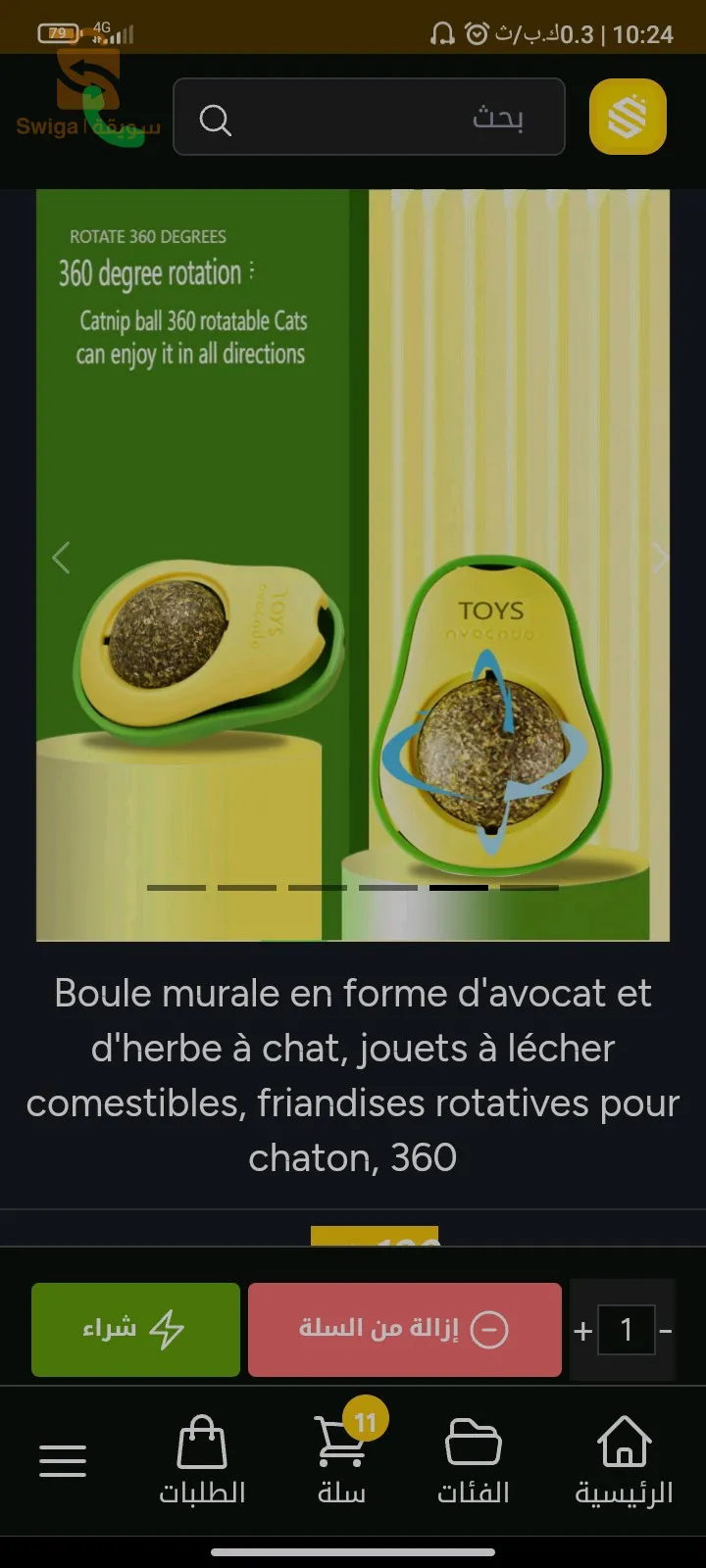Tap the quantity field showing 1
Image resolution: width=706 pixels, height=1568 pixels.
click(x=626, y=1331)
